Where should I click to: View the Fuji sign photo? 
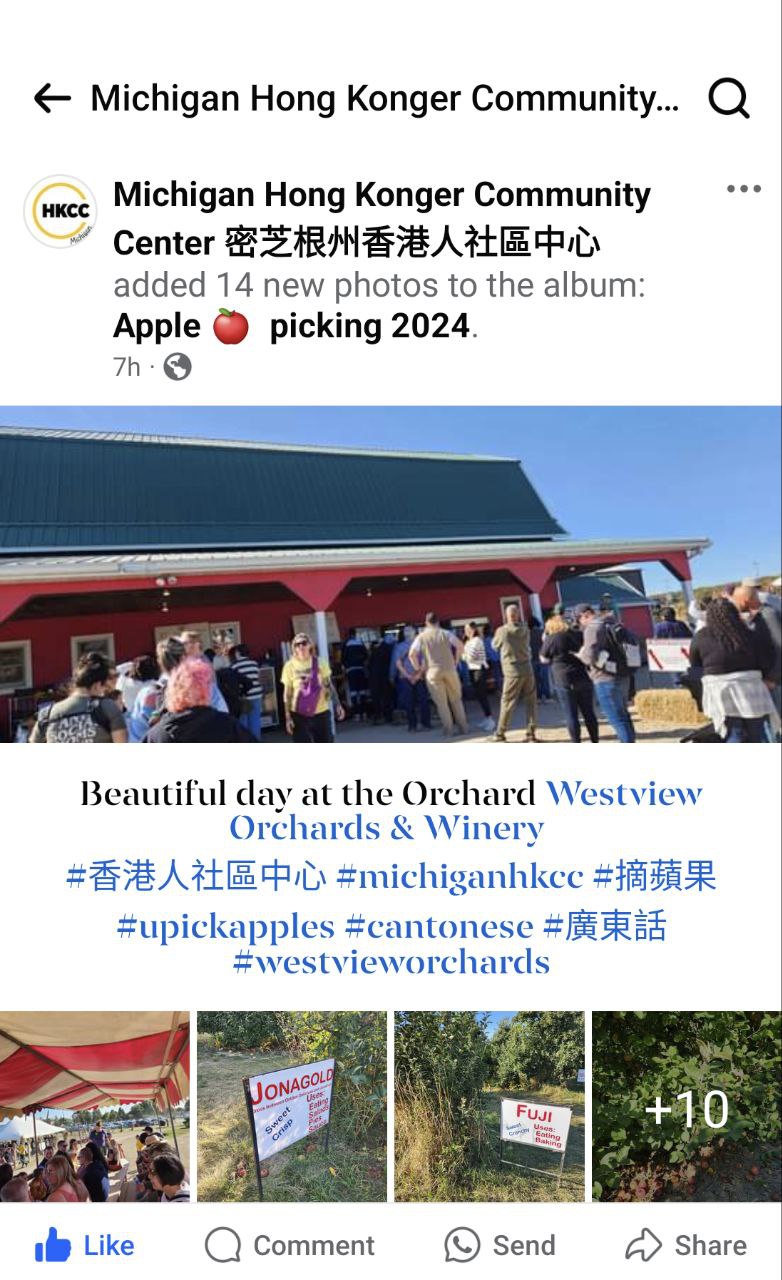(x=489, y=1106)
